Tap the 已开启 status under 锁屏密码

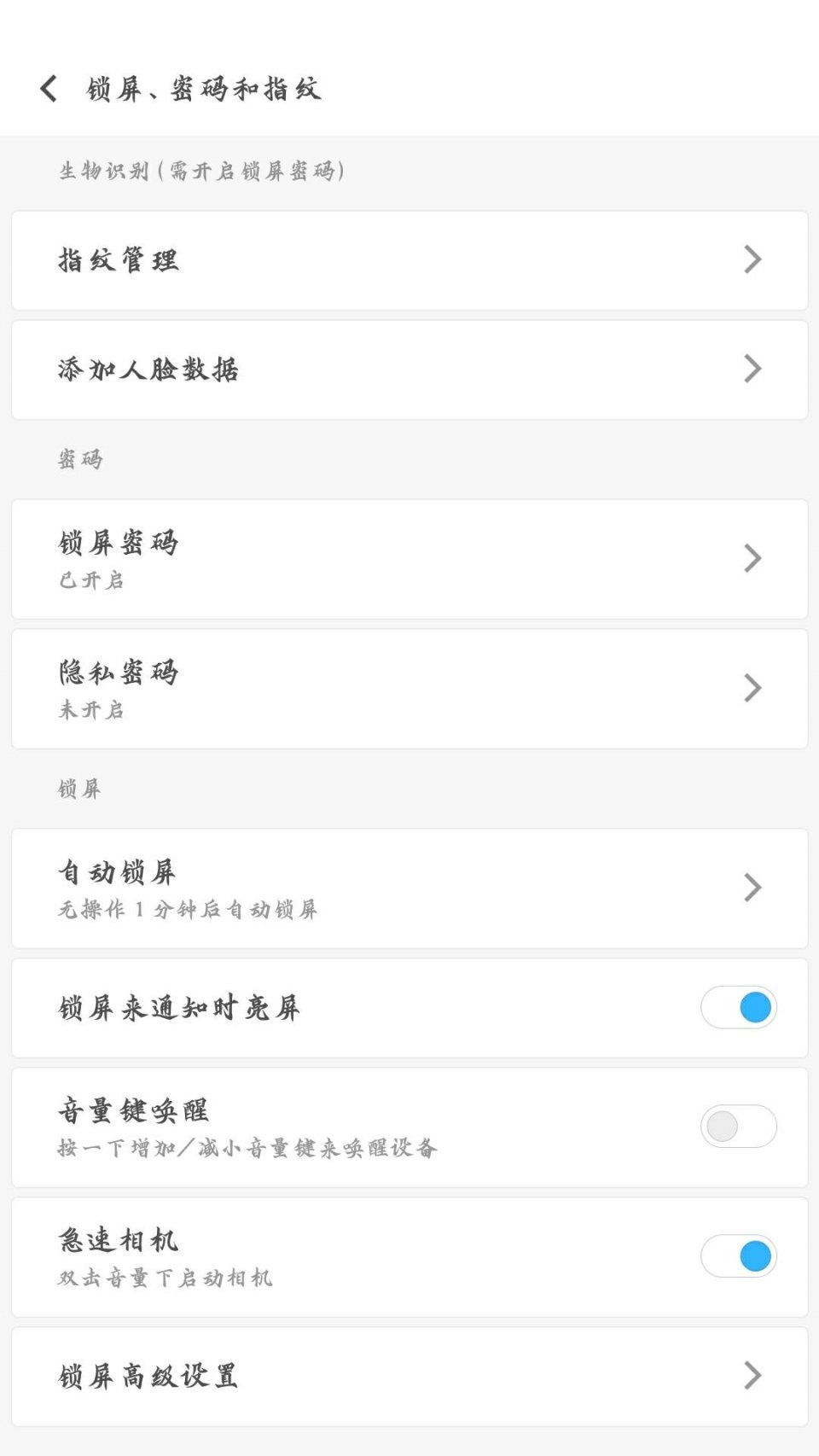coord(90,581)
